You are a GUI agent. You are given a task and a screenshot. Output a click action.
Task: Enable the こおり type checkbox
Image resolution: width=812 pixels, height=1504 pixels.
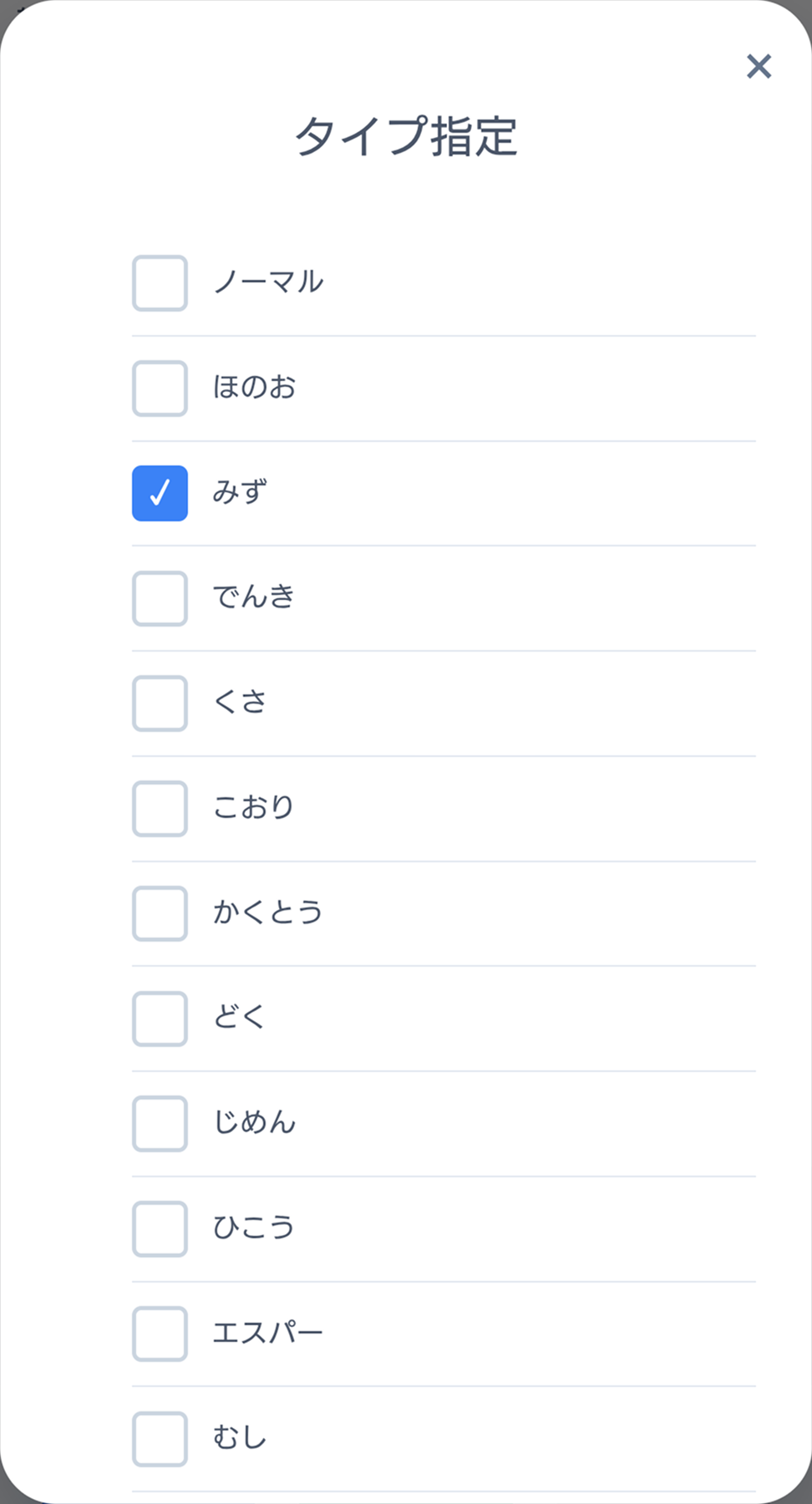click(159, 809)
